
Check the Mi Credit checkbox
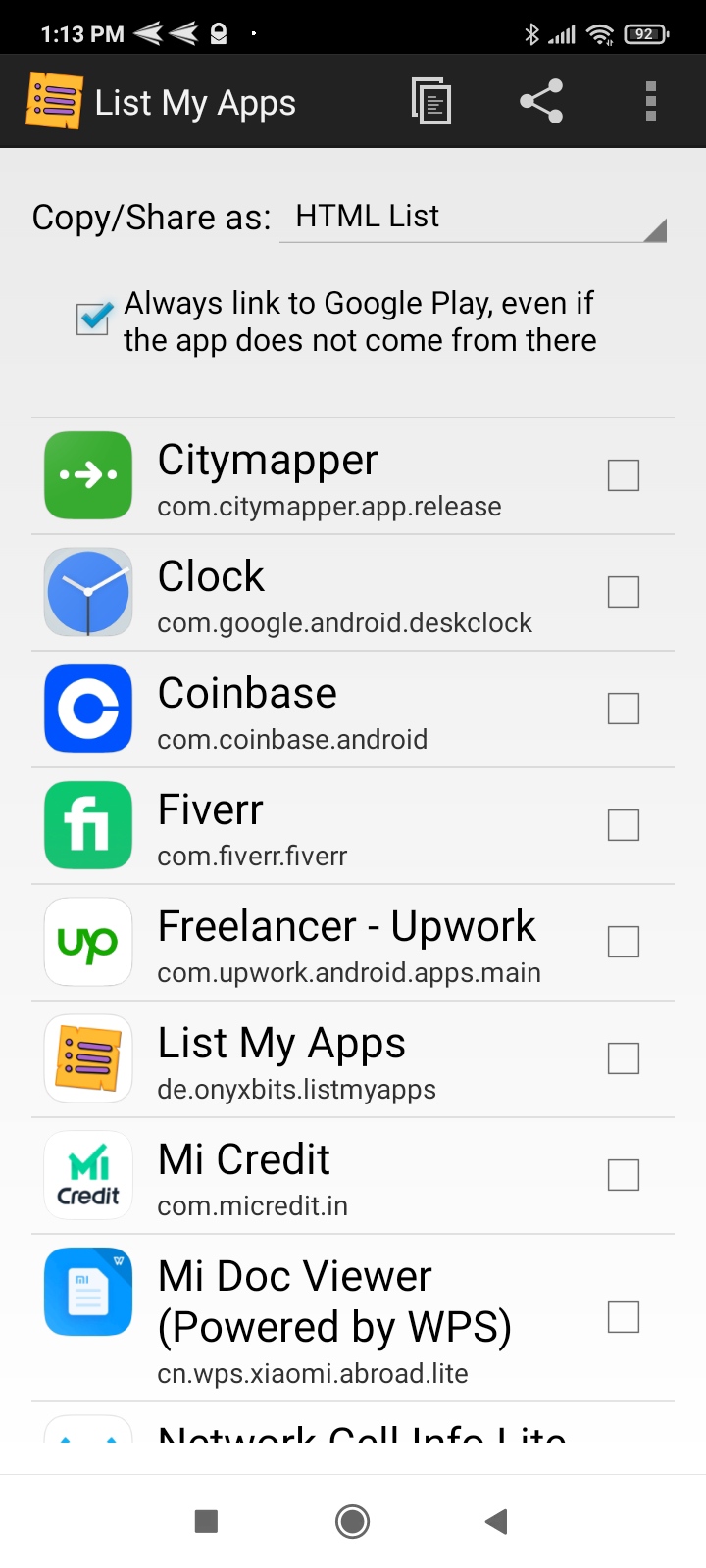624,1175
